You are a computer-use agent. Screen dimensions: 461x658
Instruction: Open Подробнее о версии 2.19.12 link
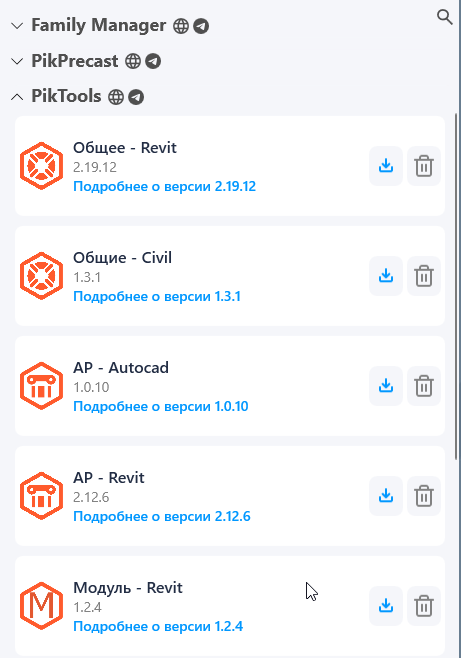[164, 186]
